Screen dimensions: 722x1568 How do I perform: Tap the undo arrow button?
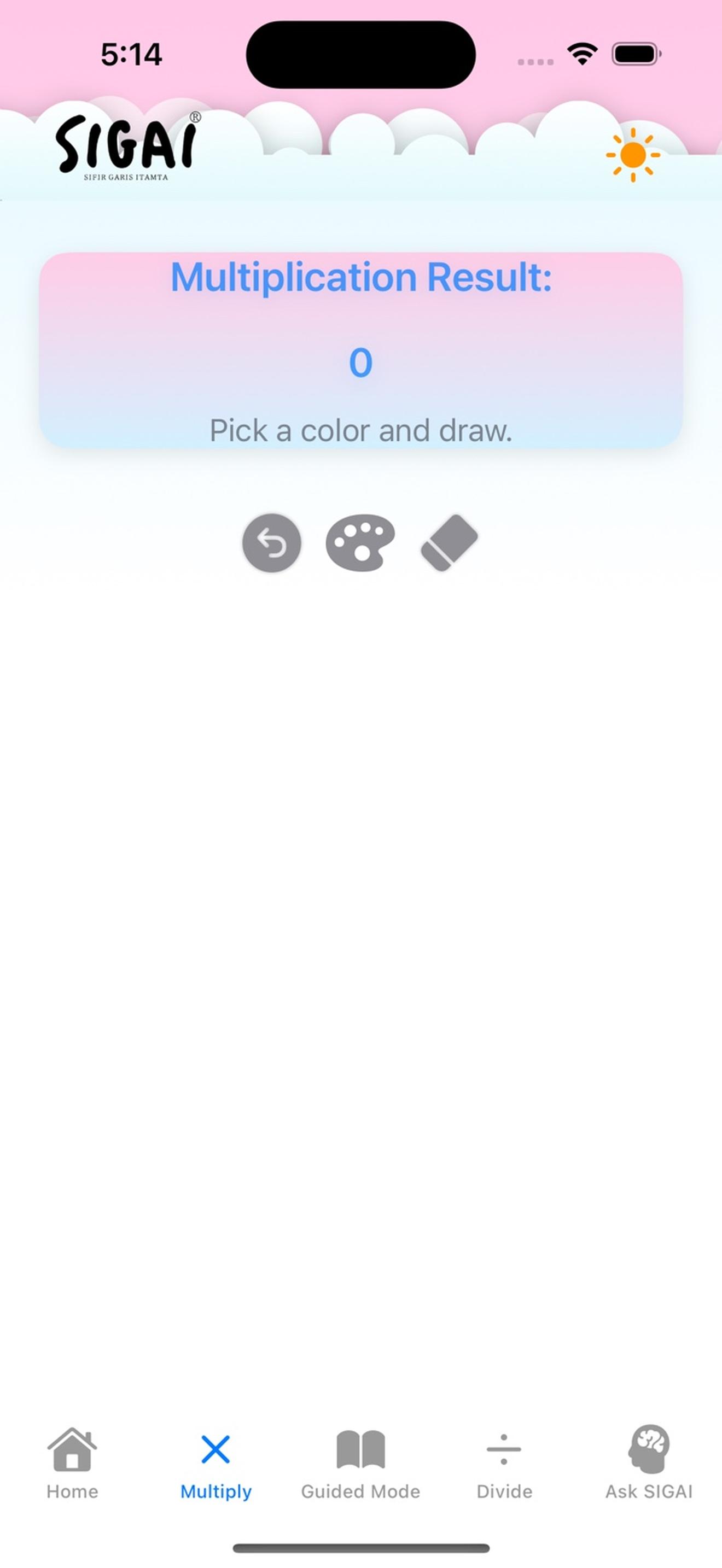tap(271, 542)
